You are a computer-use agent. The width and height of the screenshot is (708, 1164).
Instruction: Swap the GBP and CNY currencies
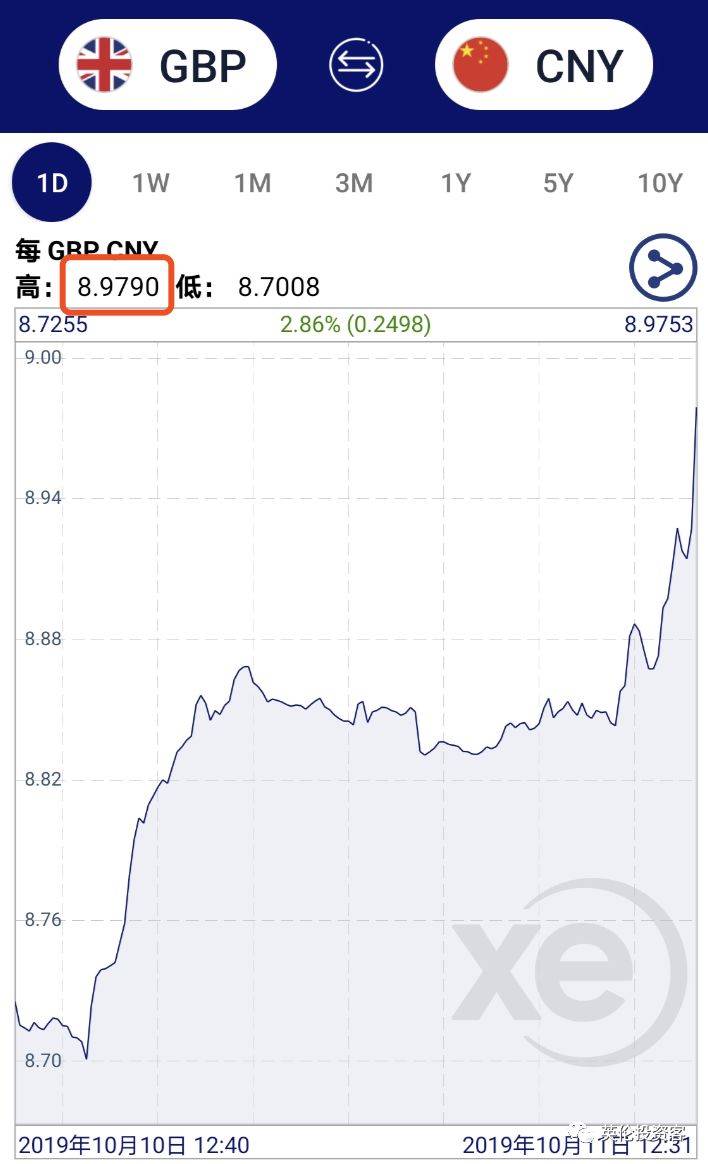click(356, 65)
